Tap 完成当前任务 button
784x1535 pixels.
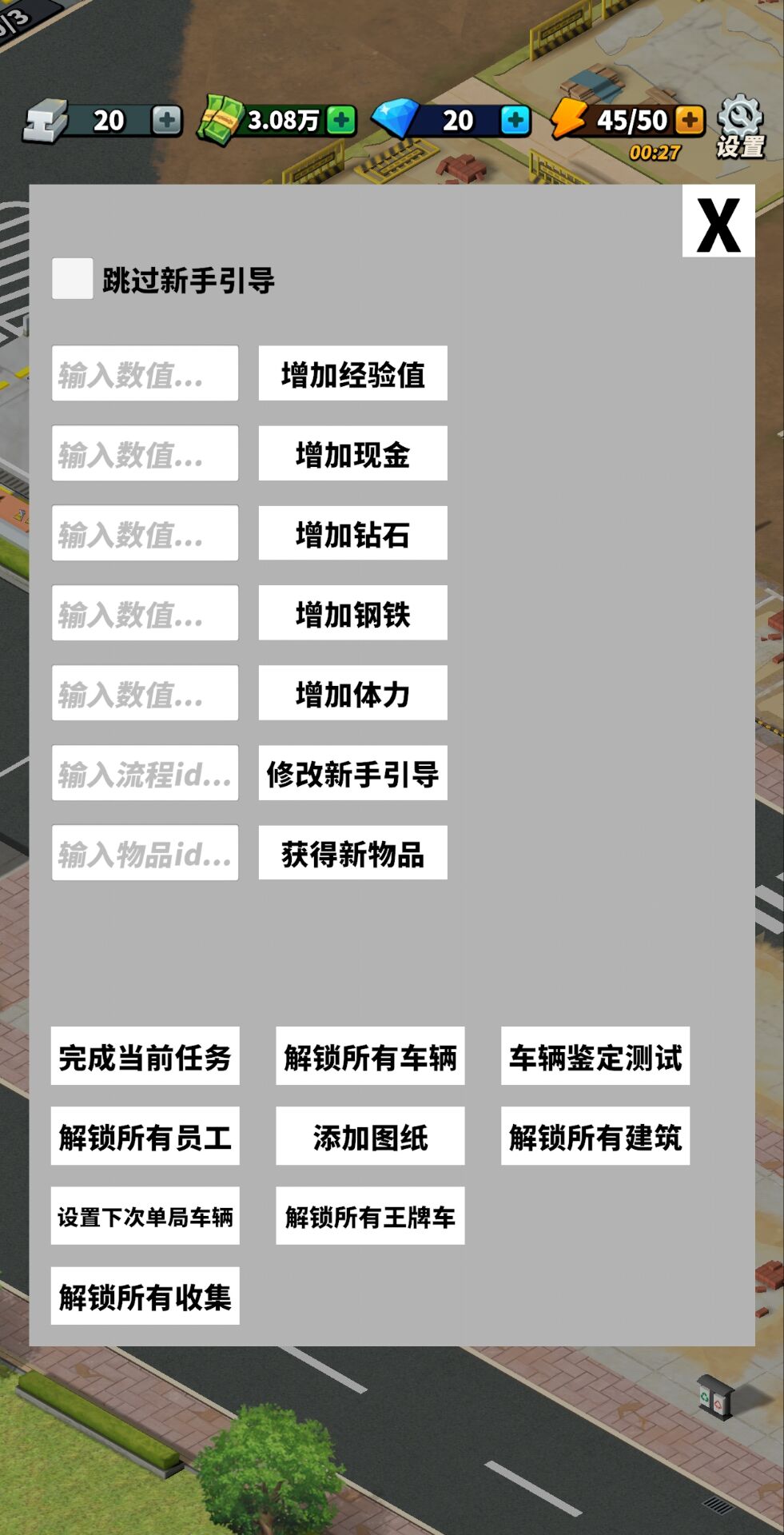(145, 1056)
